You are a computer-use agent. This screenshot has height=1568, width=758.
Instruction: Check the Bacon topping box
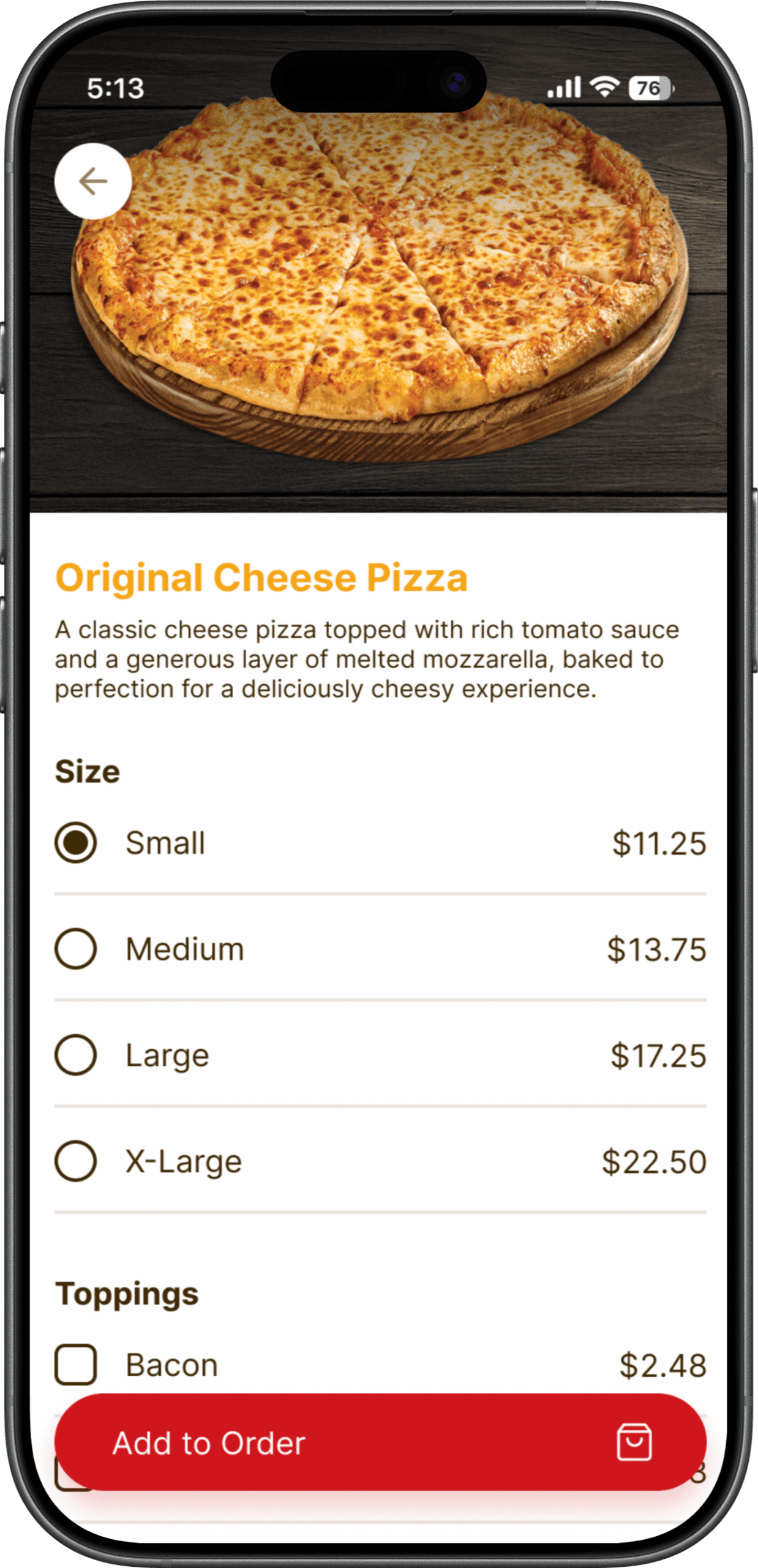pyautogui.click(x=76, y=1364)
